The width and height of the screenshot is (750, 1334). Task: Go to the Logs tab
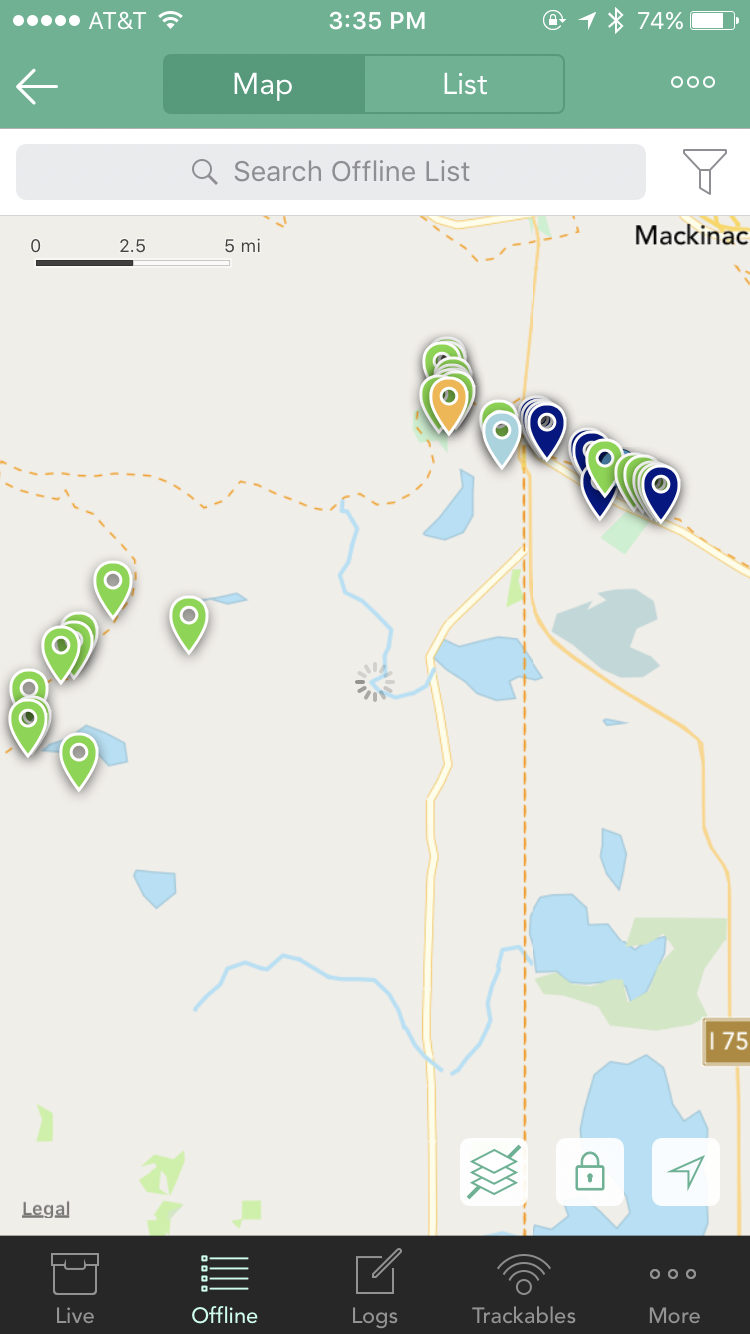(375, 1287)
